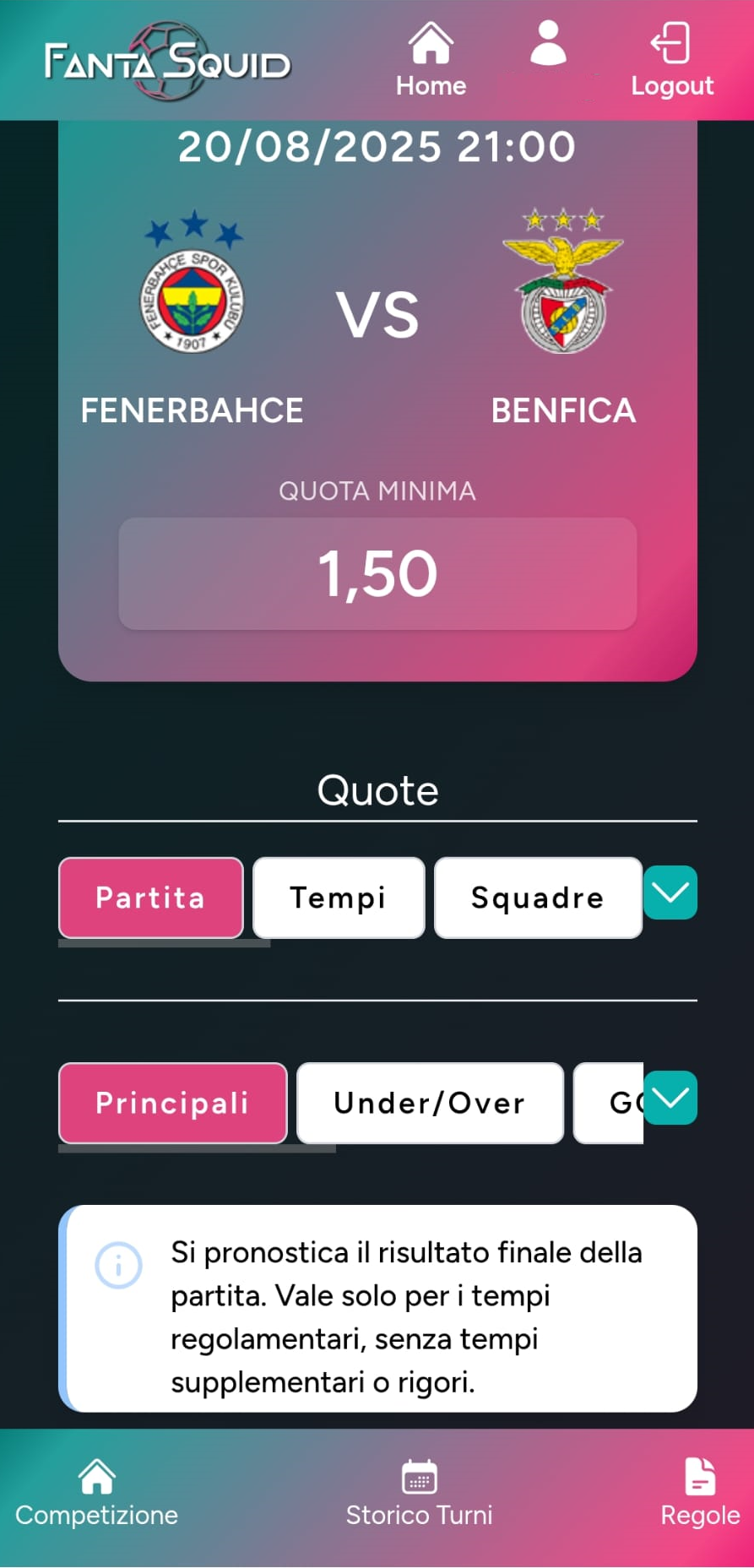Switch to Under/Over bets
Image resolution: width=754 pixels, height=1568 pixels.
click(x=430, y=1103)
